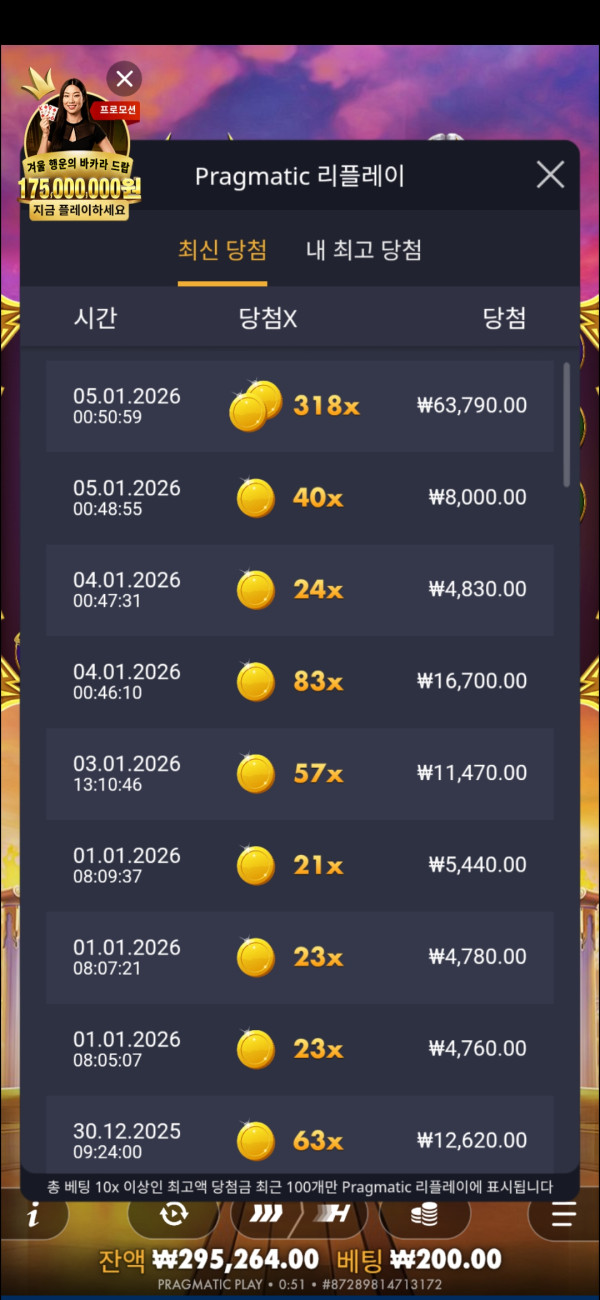Screen dimensions: 600x1300
Task: Open the 57x replay for ₩11,470.00
Action: pyautogui.click(x=300, y=773)
